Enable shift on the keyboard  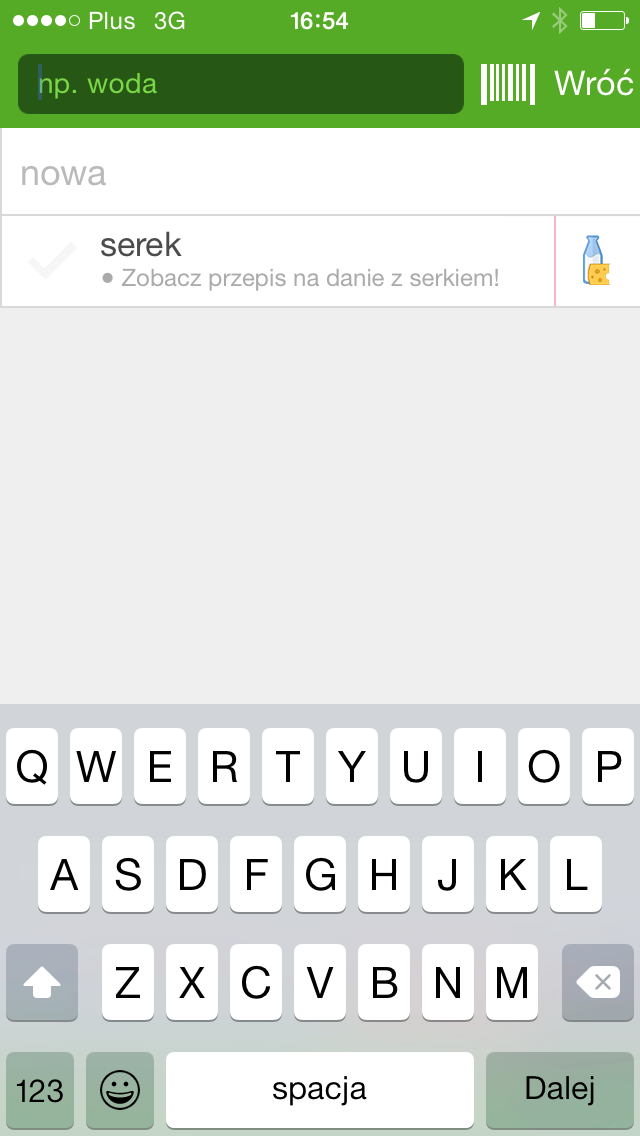coord(42,983)
